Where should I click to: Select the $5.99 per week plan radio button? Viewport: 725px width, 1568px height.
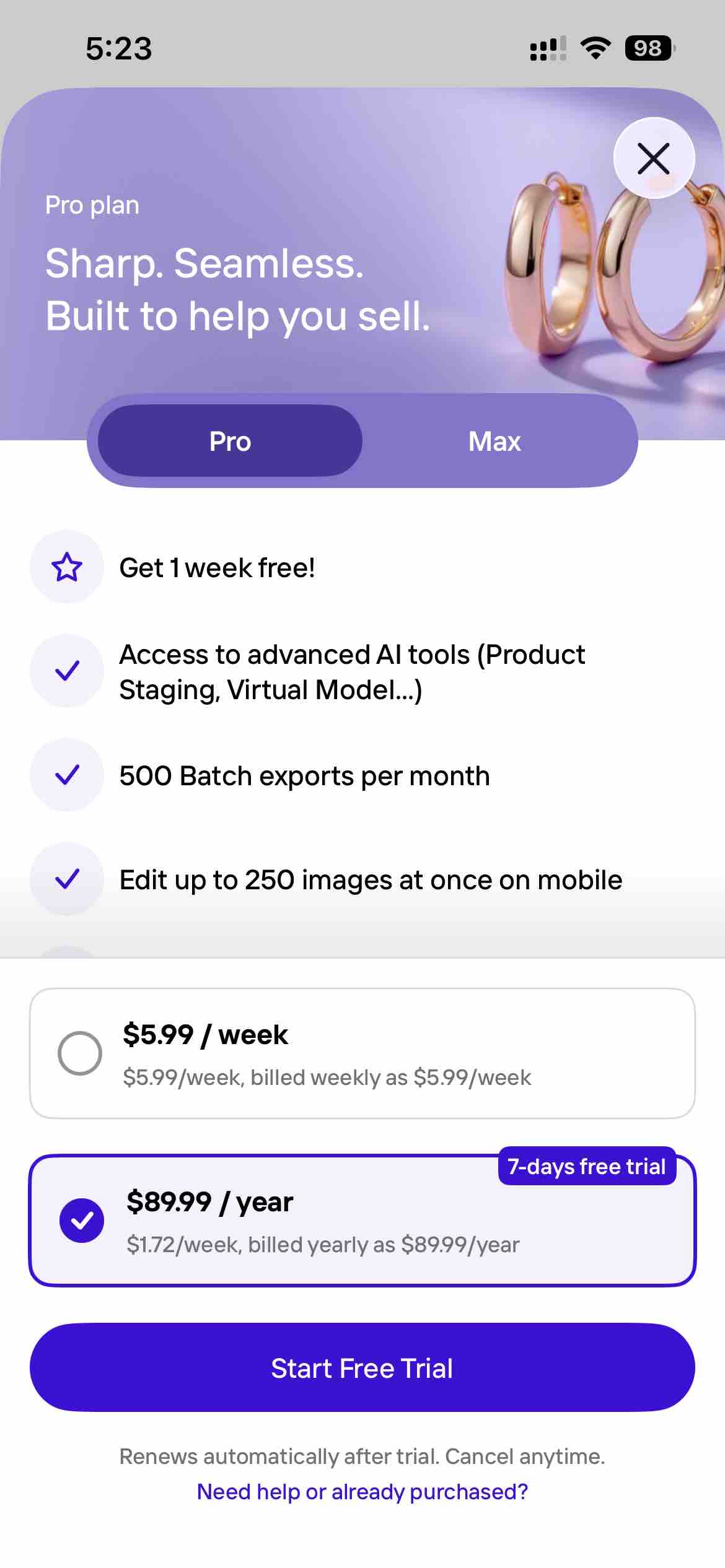[x=80, y=1053]
